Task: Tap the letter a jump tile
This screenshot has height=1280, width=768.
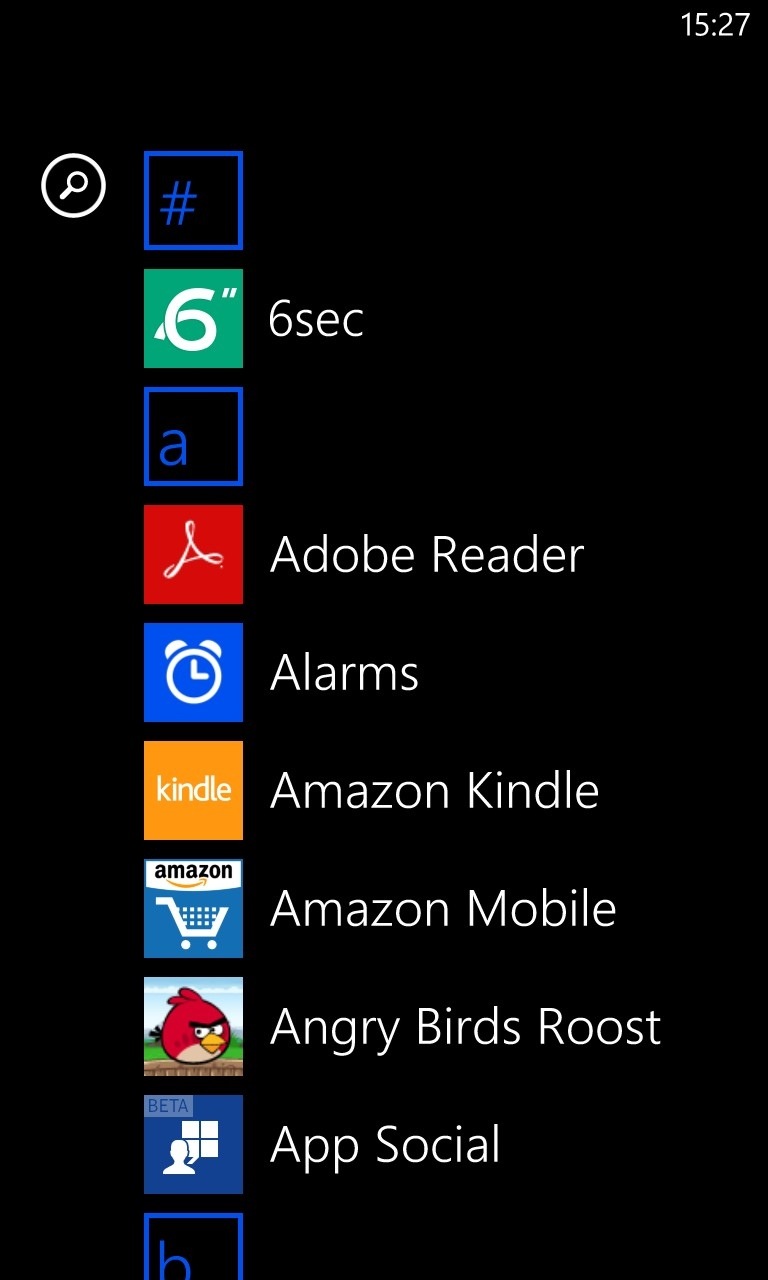Action: (193, 437)
